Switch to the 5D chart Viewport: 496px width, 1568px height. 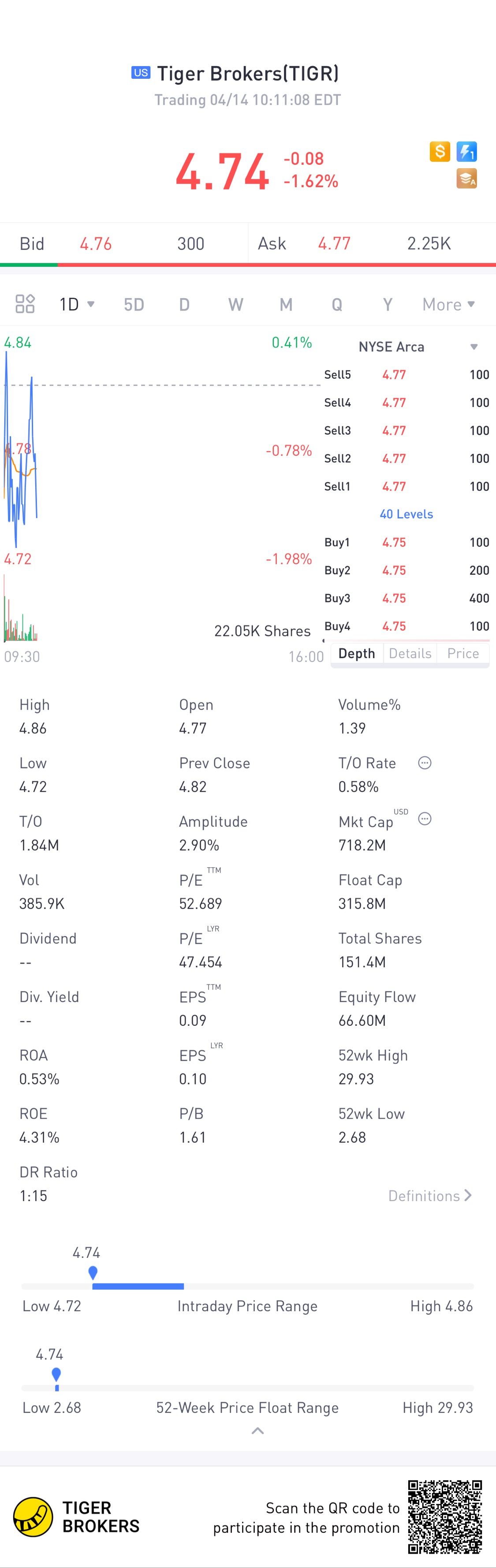pos(134,304)
